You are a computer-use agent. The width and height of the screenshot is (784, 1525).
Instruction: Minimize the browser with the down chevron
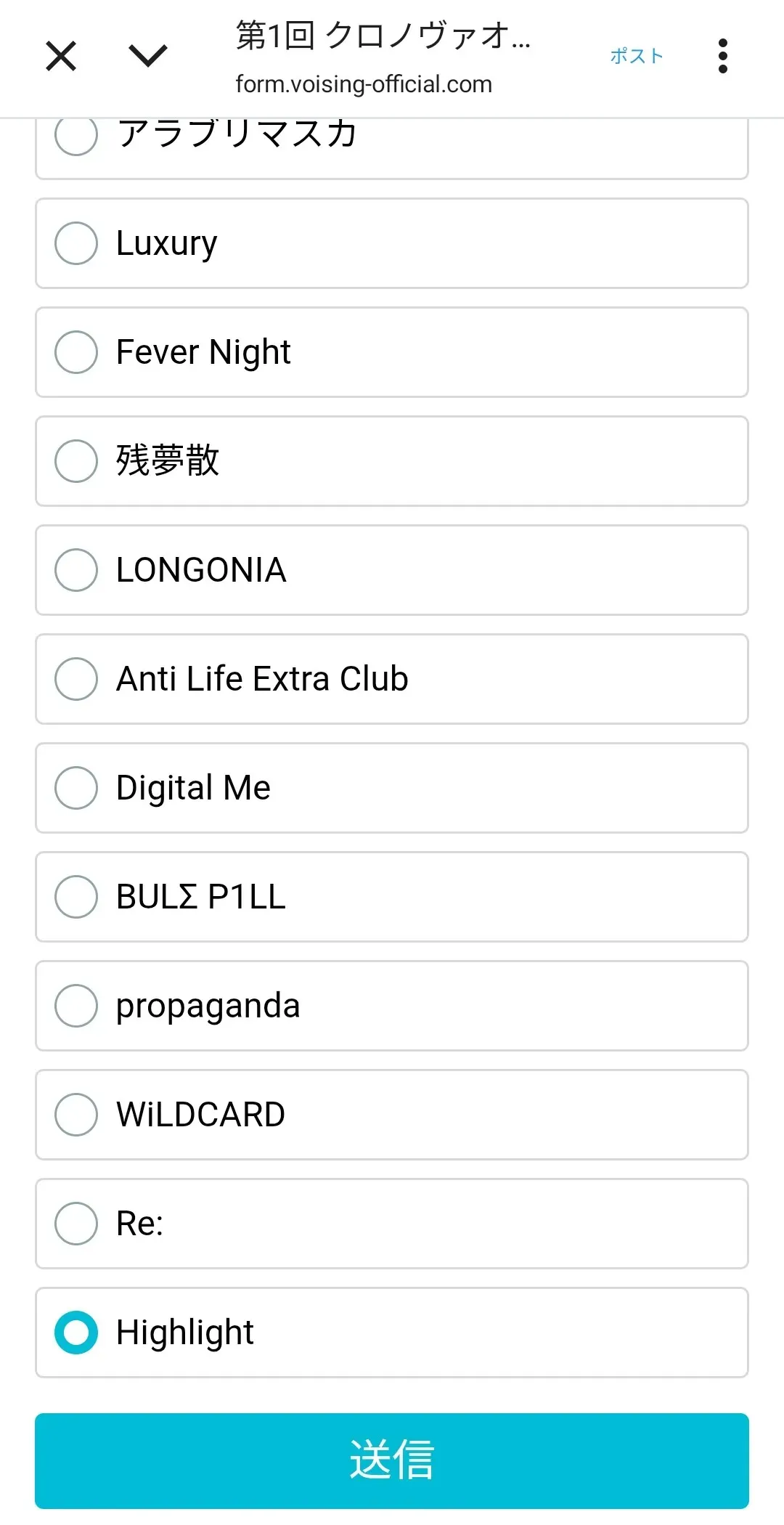(x=148, y=56)
